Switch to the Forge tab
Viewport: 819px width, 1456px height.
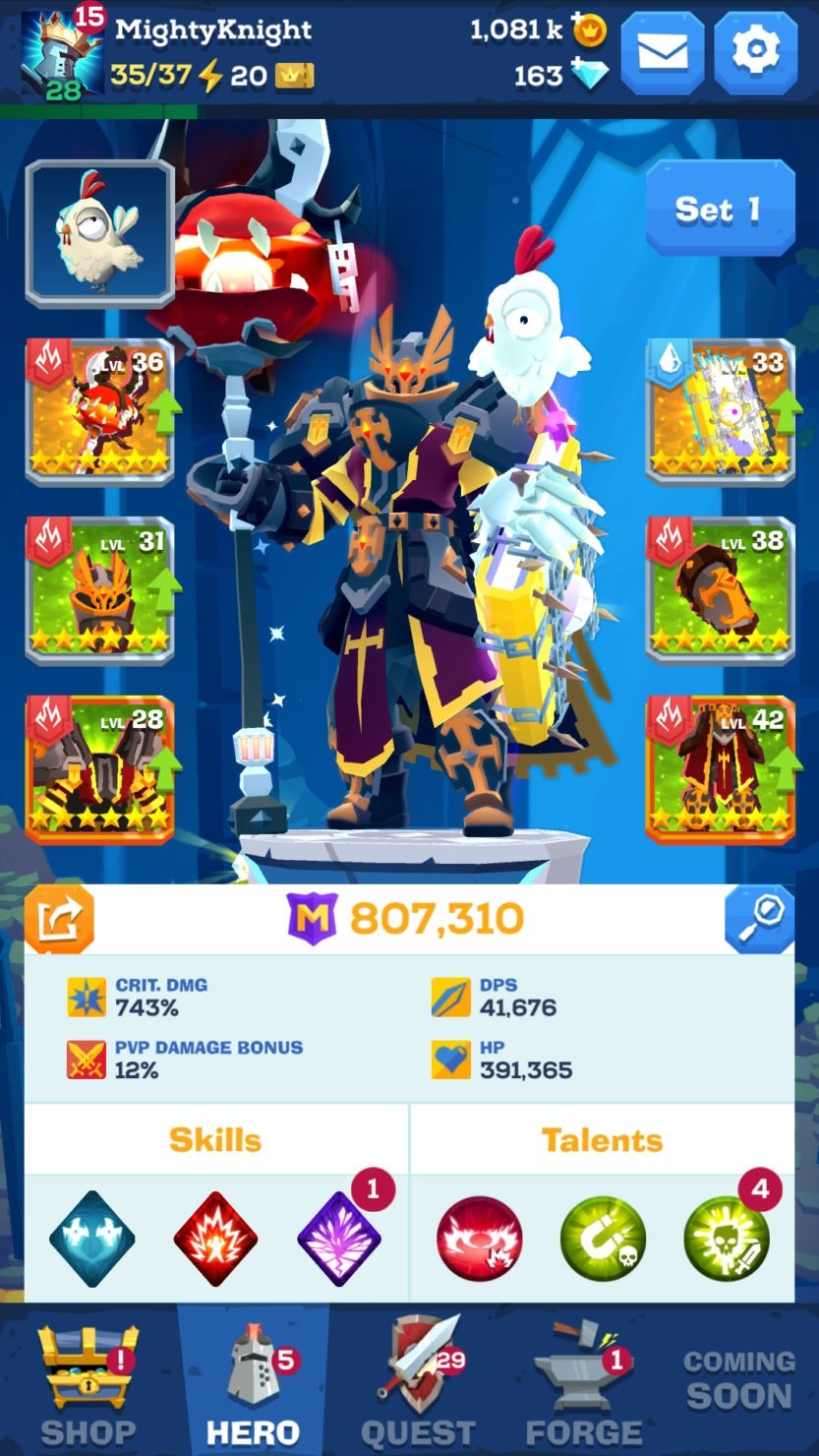click(x=583, y=1381)
